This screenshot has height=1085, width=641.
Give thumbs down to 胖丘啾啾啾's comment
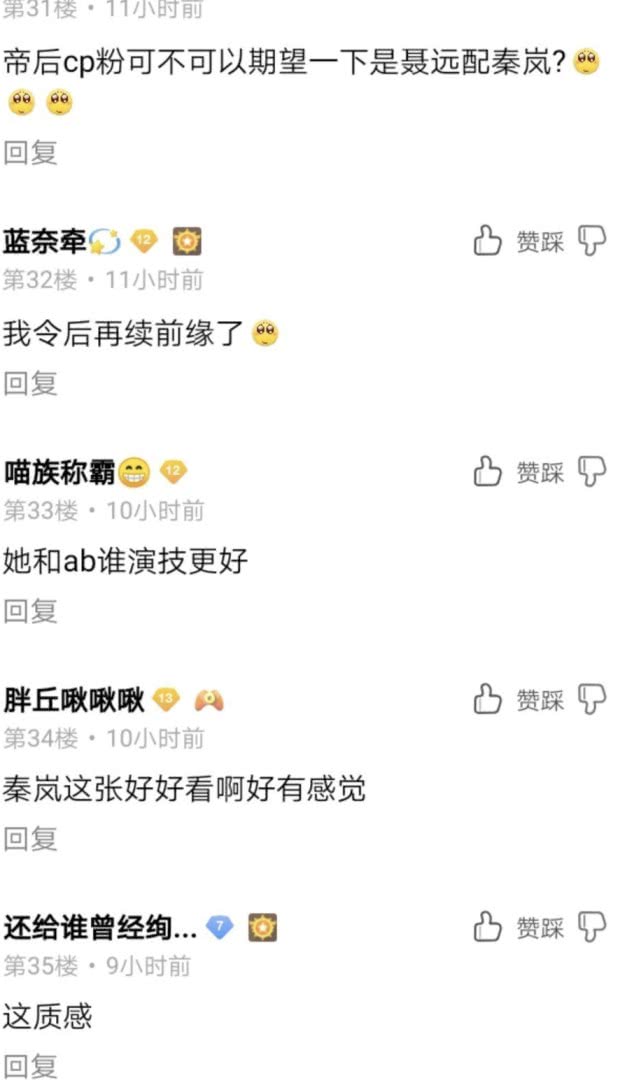click(x=592, y=700)
